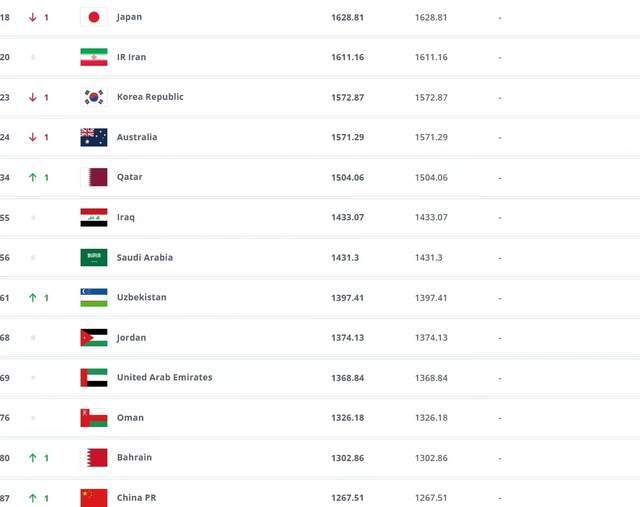This screenshot has width=640, height=507.
Task: Open the IR Iran ranking row
Action: pyautogui.click(x=131, y=57)
